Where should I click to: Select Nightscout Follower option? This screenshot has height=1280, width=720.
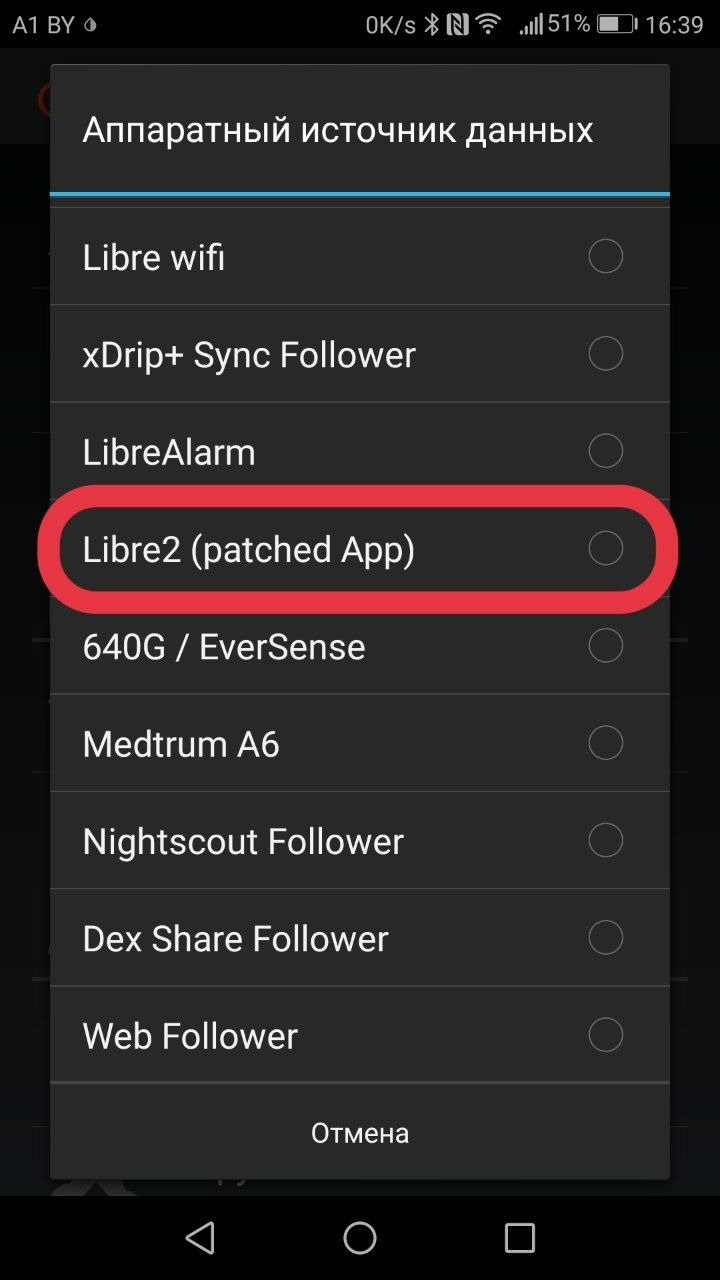[360, 841]
